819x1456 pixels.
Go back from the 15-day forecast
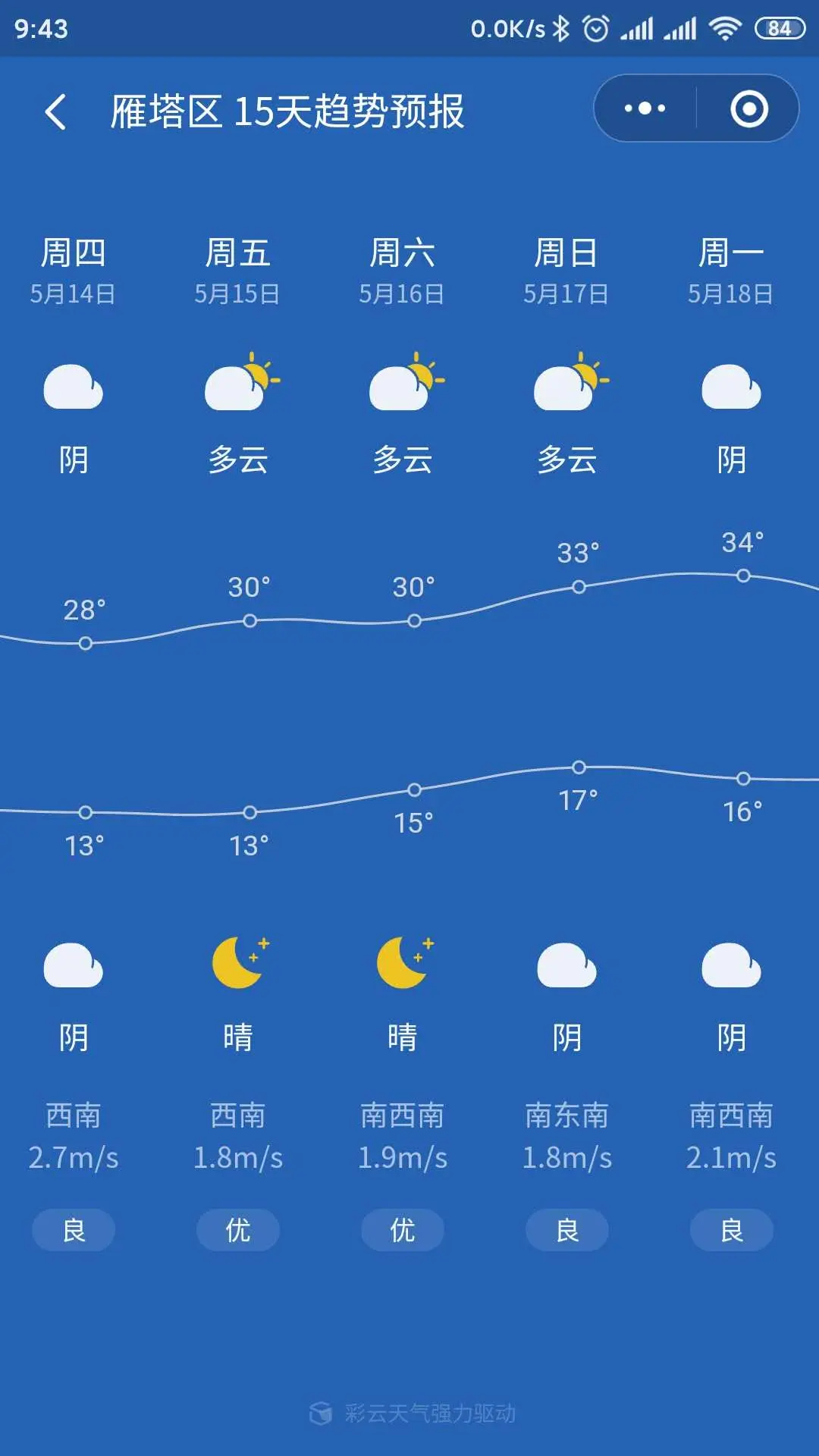click(55, 111)
